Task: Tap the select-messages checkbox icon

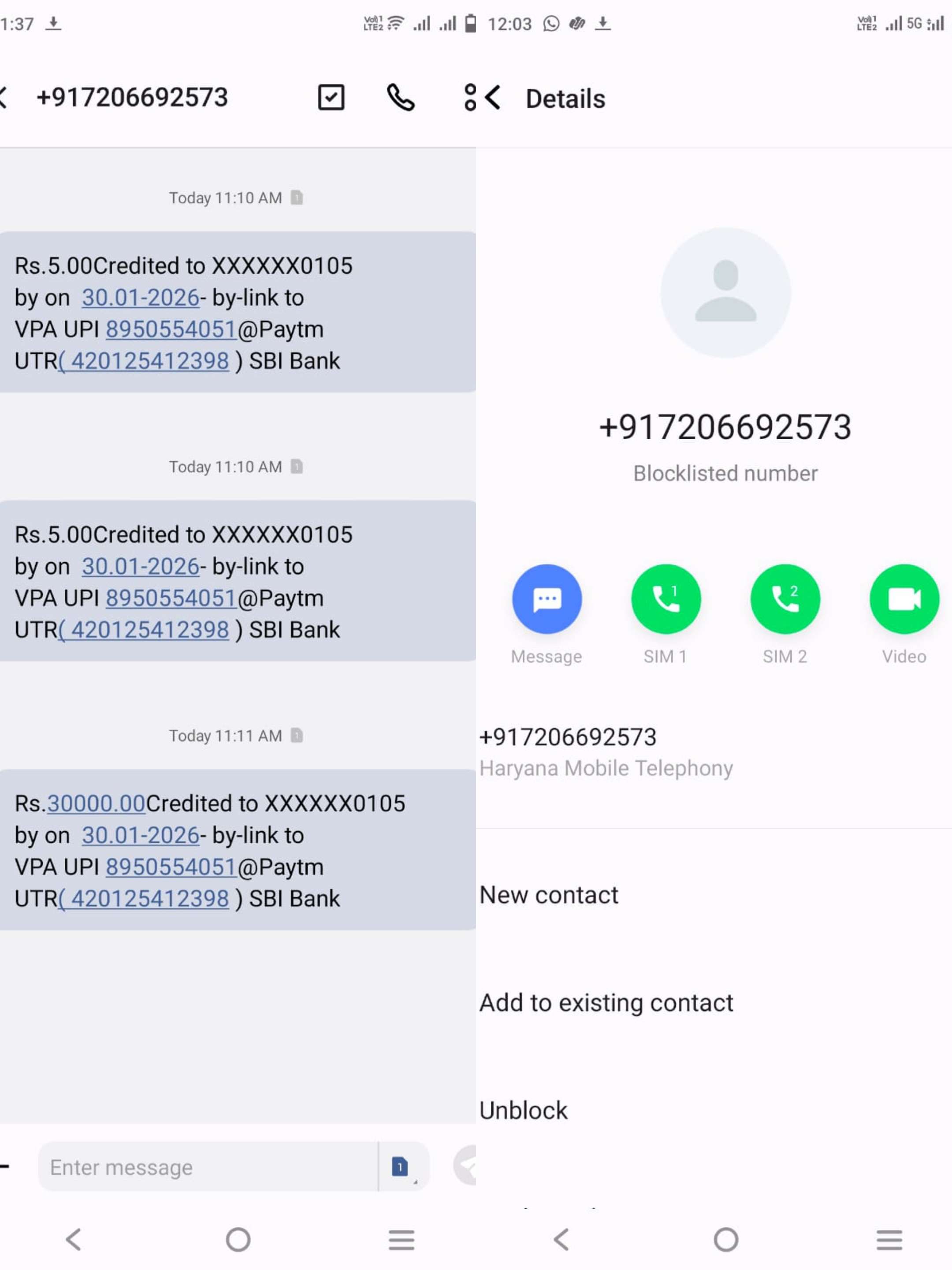Action: point(331,97)
